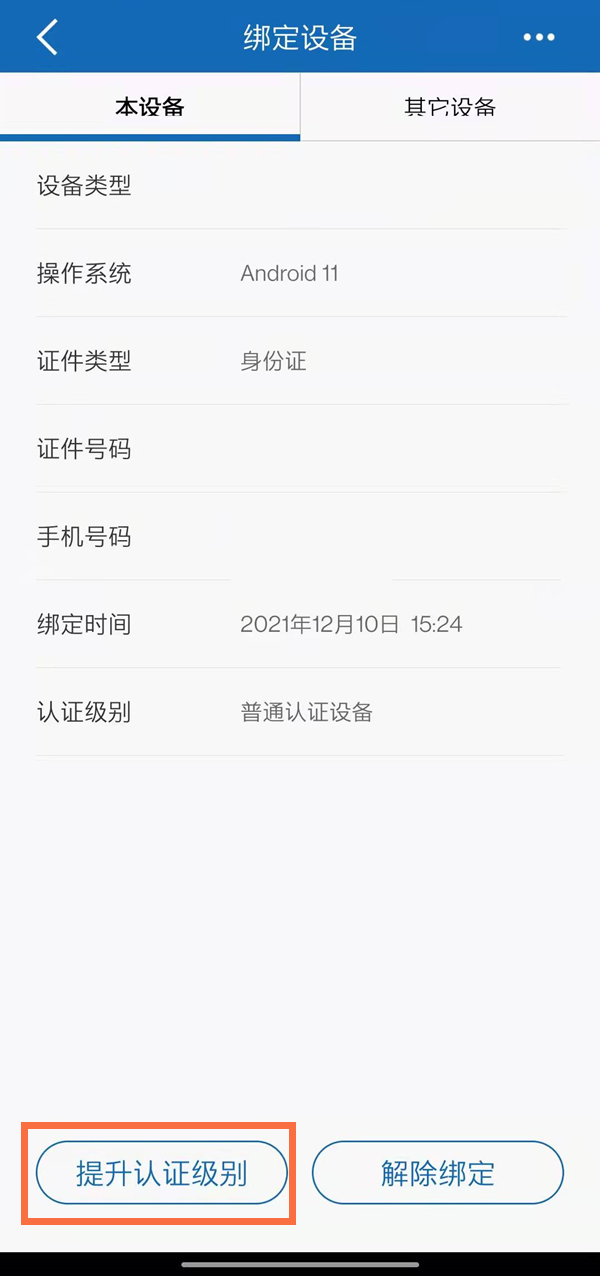Switch to the 其它设备 tab
Image resolution: width=600 pixels, height=1276 pixels.
click(450, 107)
